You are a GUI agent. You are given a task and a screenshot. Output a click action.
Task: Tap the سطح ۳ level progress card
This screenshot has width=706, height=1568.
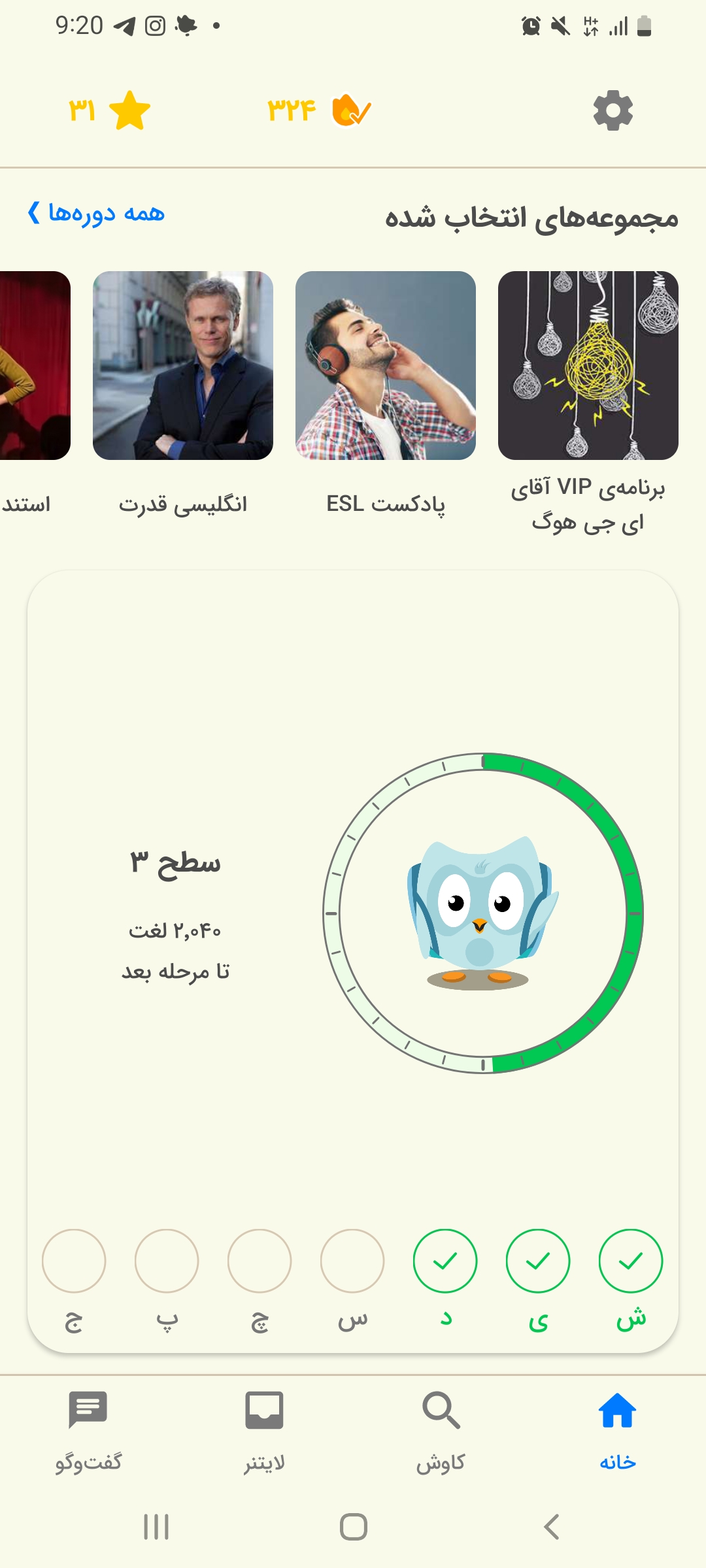click(353, 915)
